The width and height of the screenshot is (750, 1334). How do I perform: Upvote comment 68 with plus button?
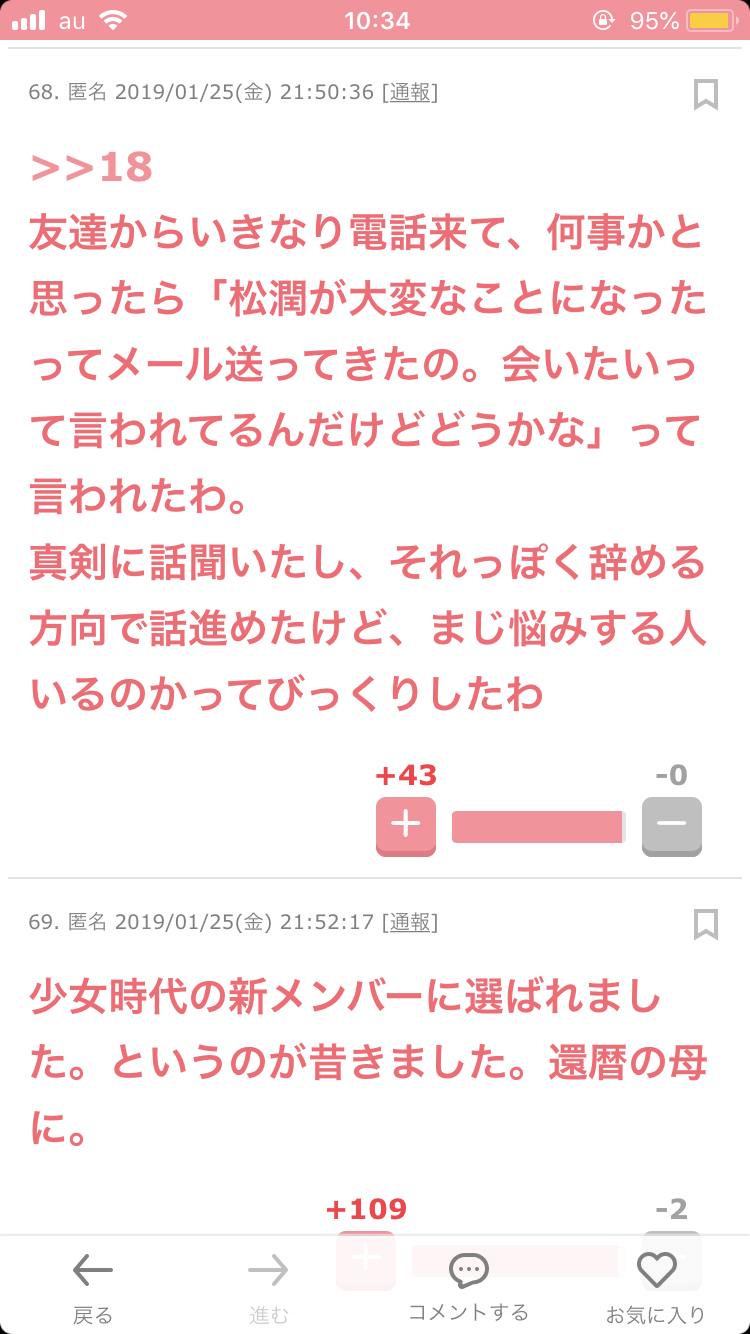click(405, 826)
